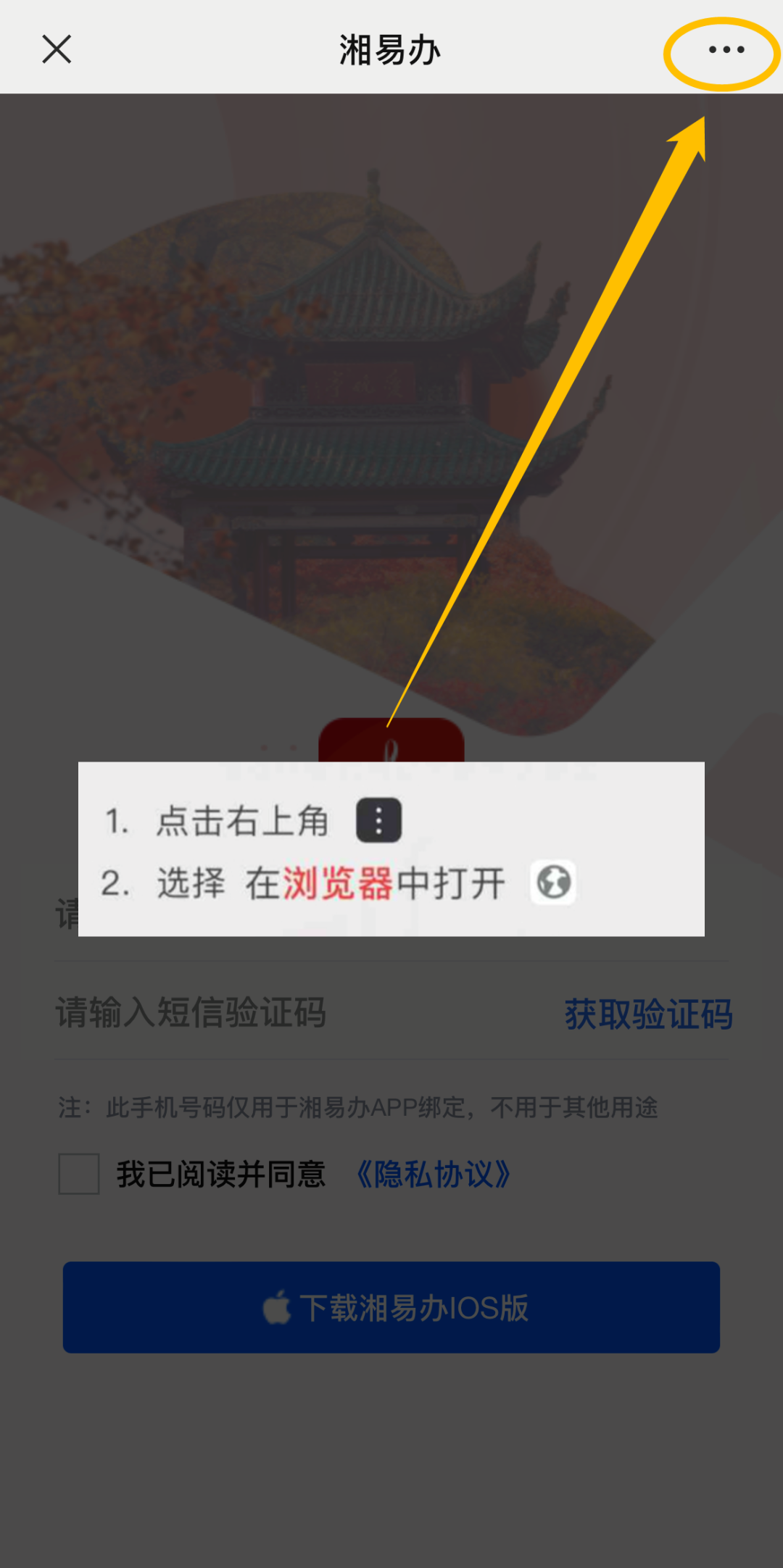Open the three-dot more menu
Screen dimensions: 783x1568
(726, 49)
